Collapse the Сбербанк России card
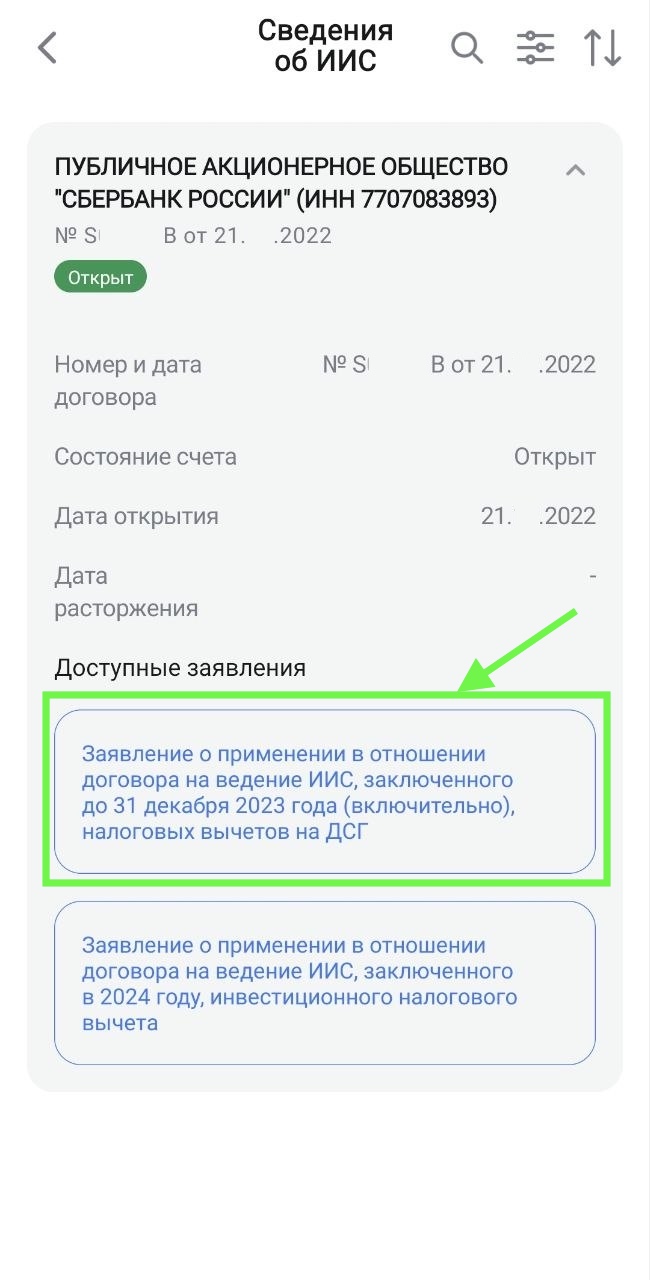650x1280 pixels. point(575,170)
